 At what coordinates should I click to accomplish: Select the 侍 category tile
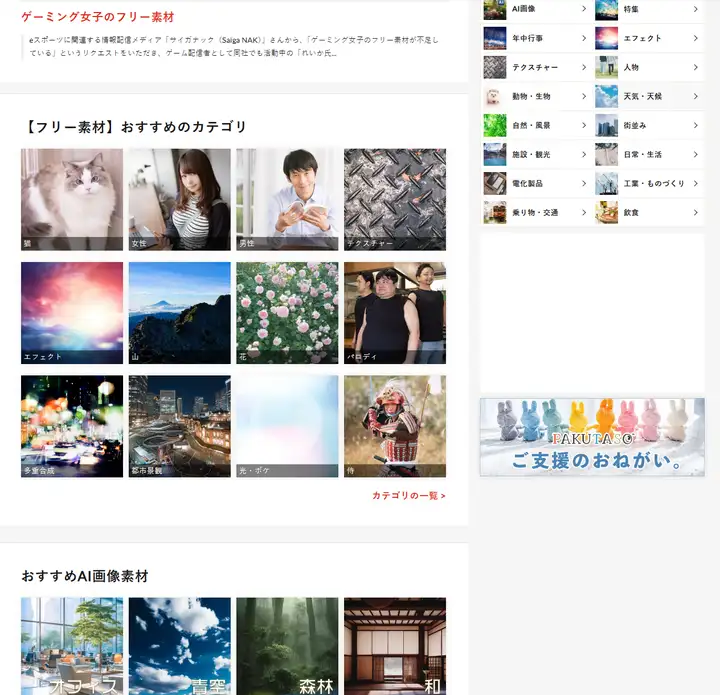395,426
